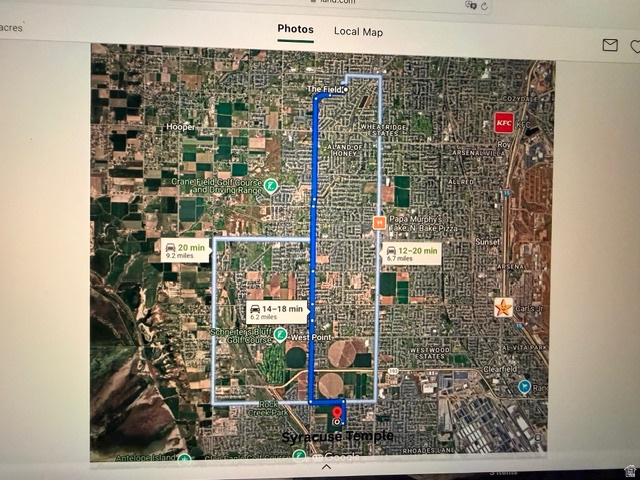
Task: Switch to the Local Map tab
Action: (x=358, y=32)
